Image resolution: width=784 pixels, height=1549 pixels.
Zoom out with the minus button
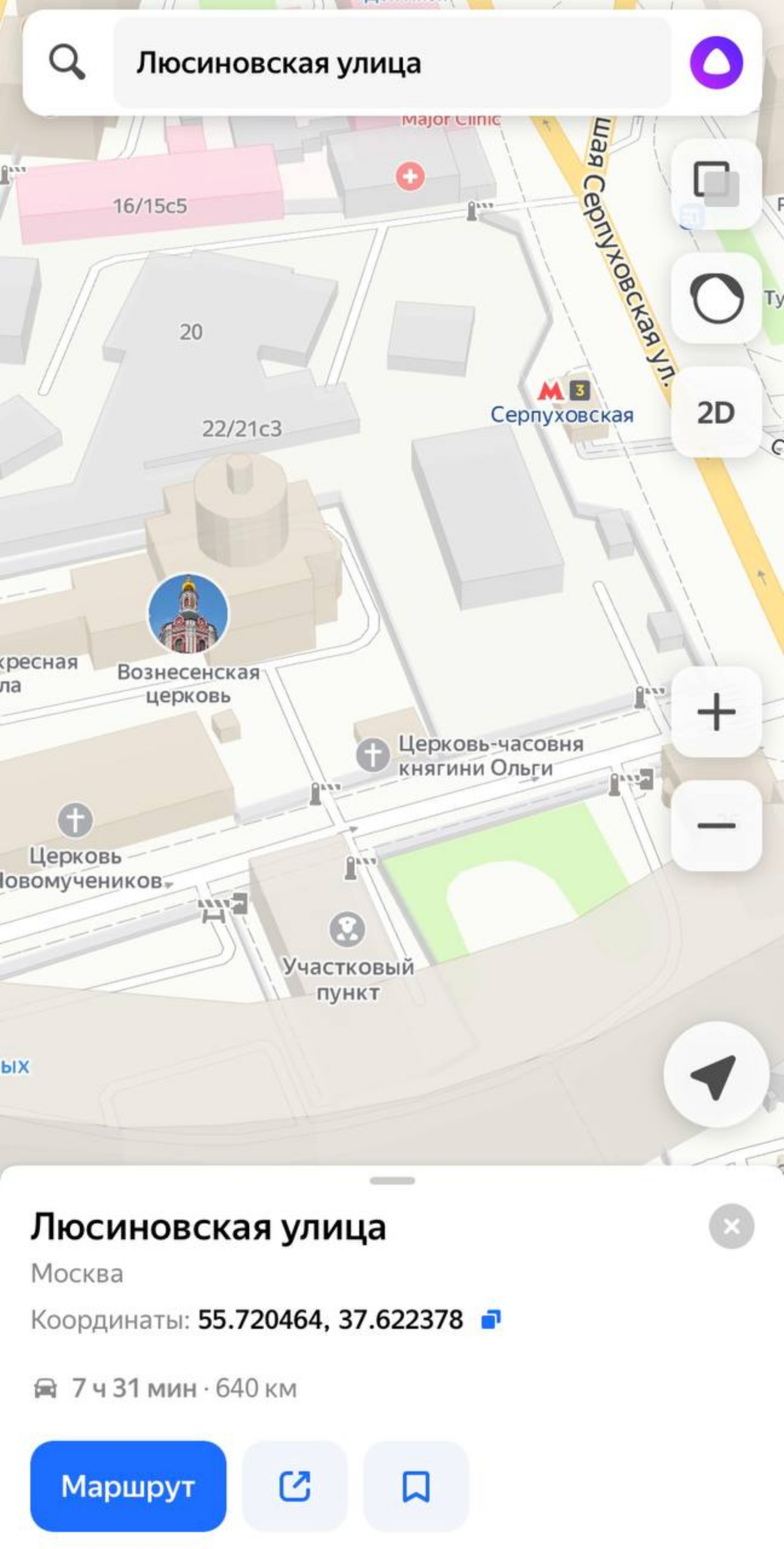point(716,825)
